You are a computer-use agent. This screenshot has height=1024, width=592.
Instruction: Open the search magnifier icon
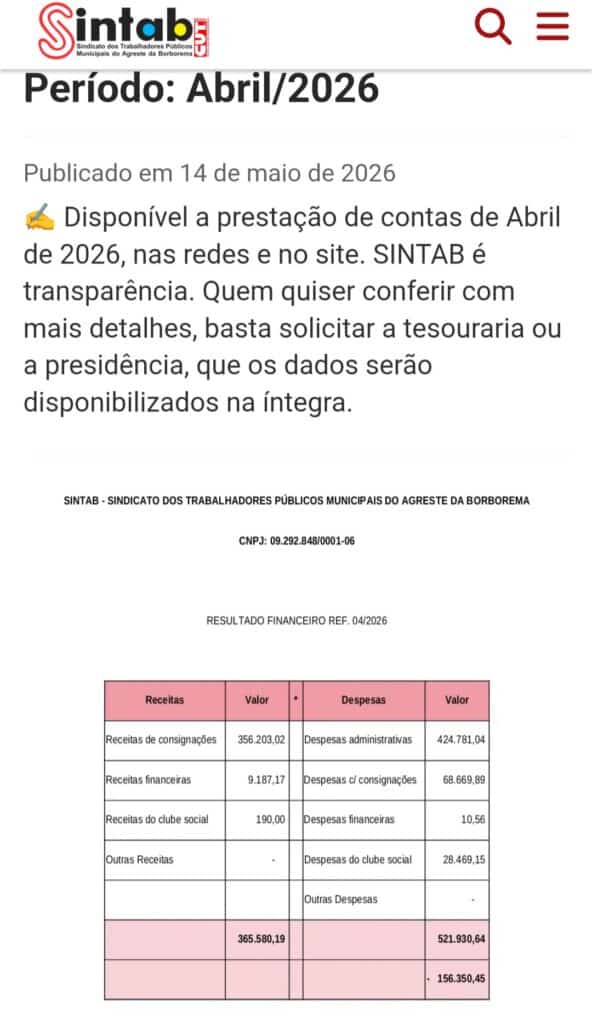(x=493, y=27)
